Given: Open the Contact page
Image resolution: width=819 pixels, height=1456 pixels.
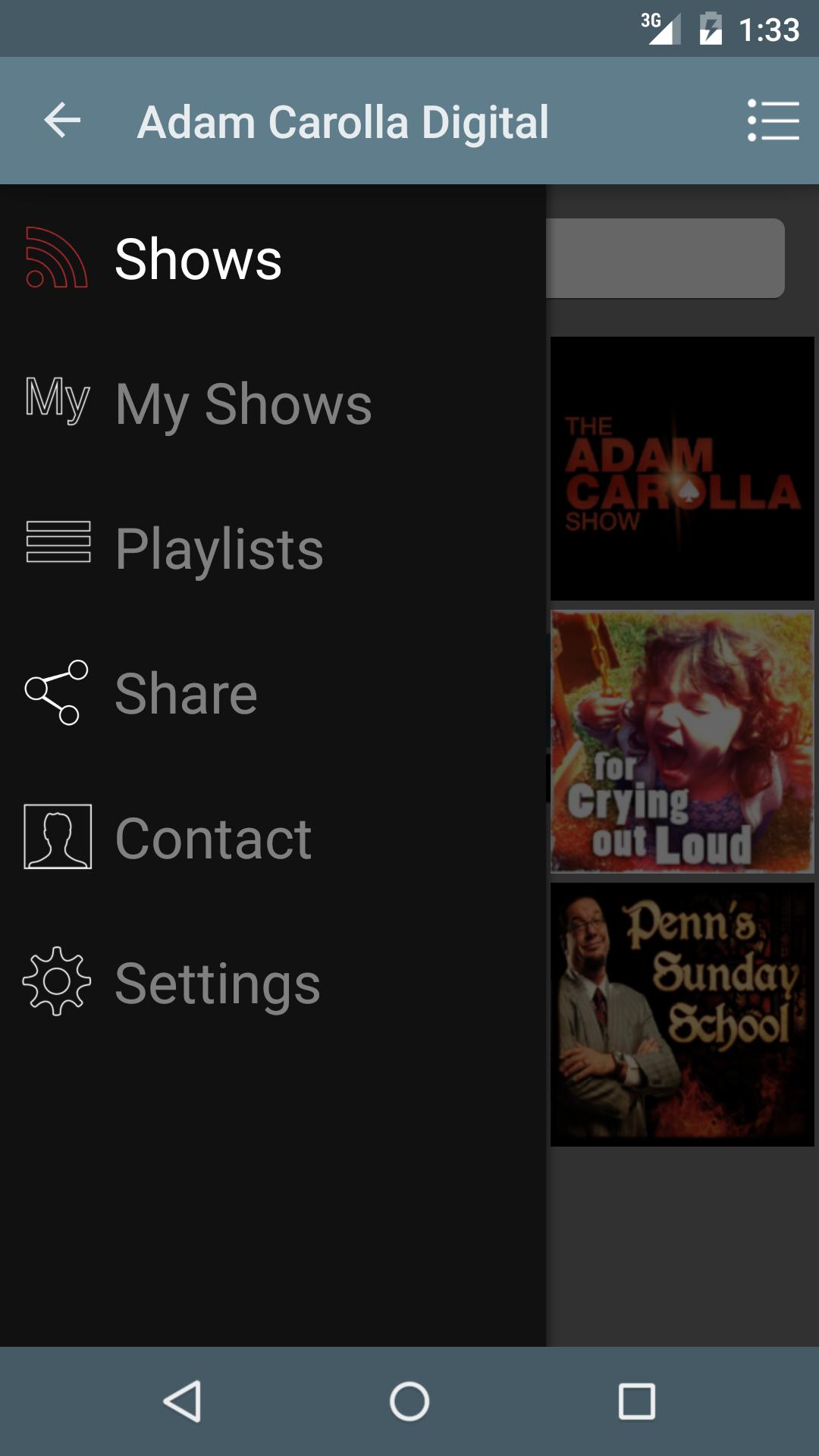Looking at the screenshot, I should tap(212, 839).
